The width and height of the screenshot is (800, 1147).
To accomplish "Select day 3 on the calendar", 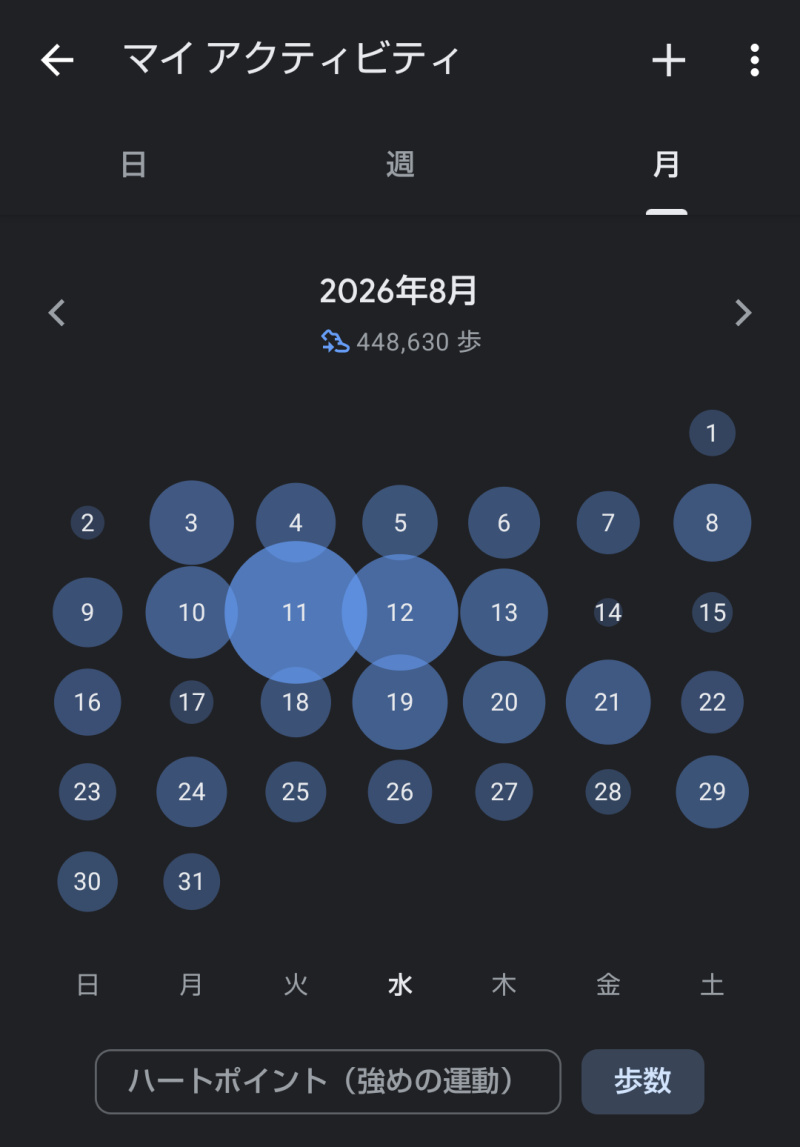I will click(x=192, y=523).
